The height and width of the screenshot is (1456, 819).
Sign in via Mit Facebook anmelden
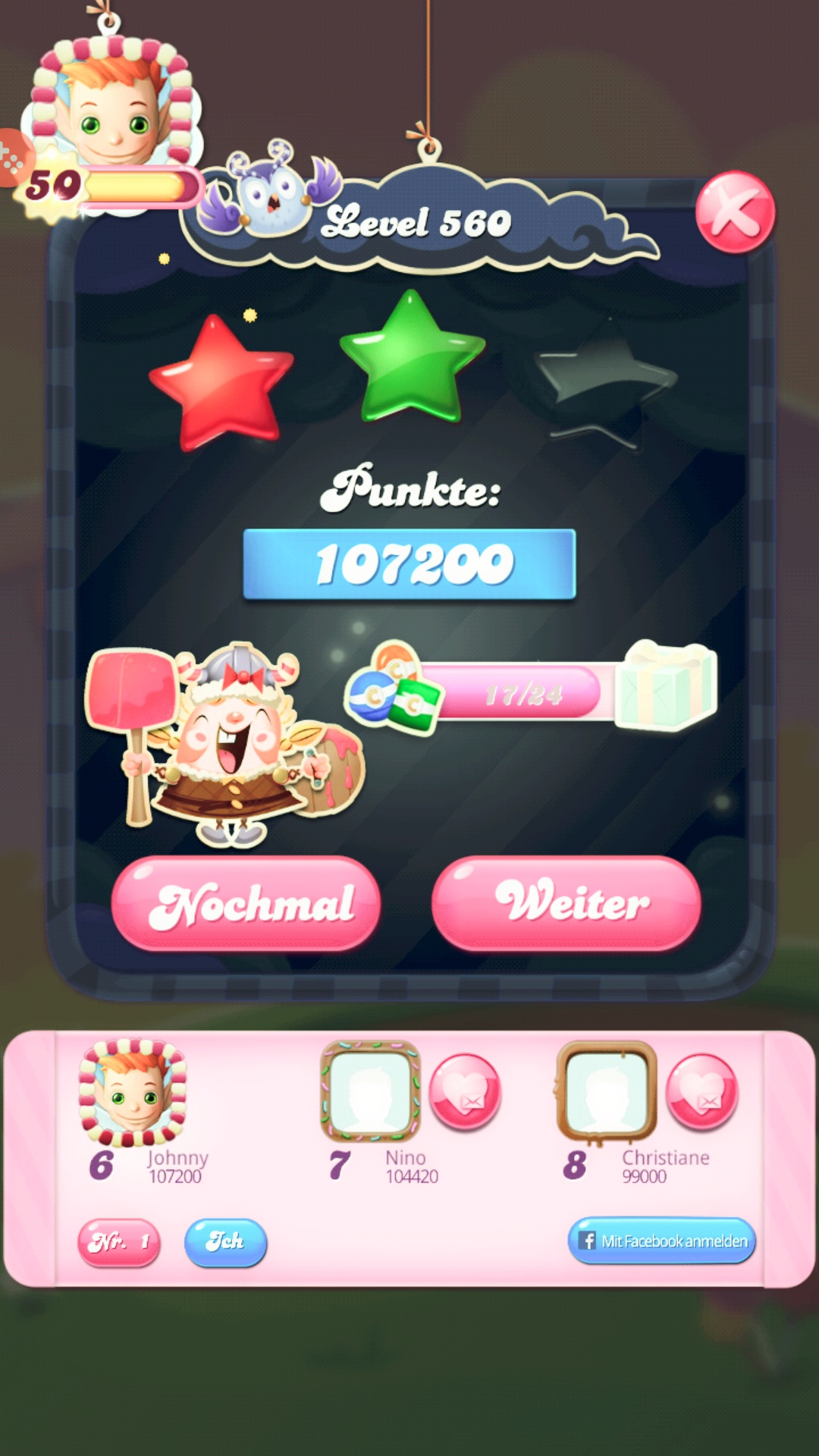[661, 1241]
